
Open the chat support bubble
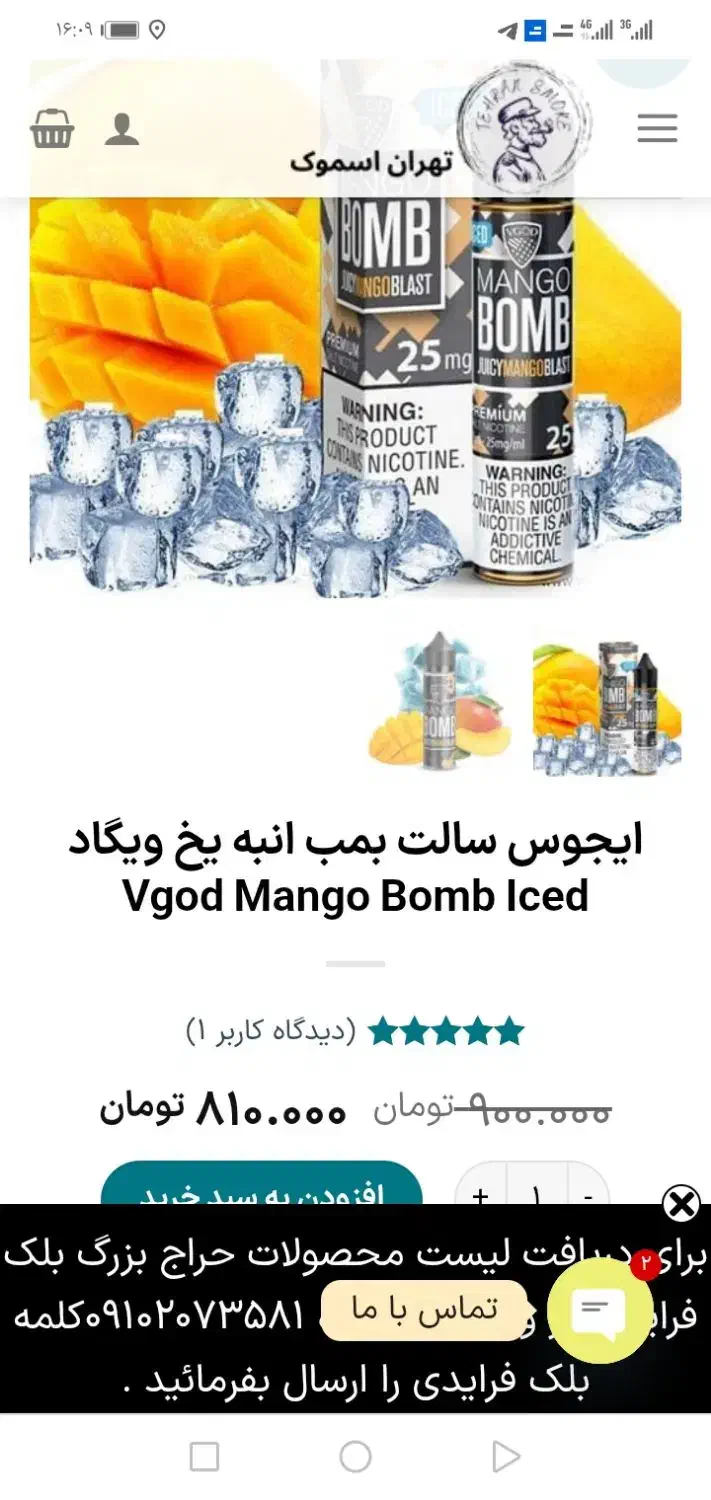598,1310
